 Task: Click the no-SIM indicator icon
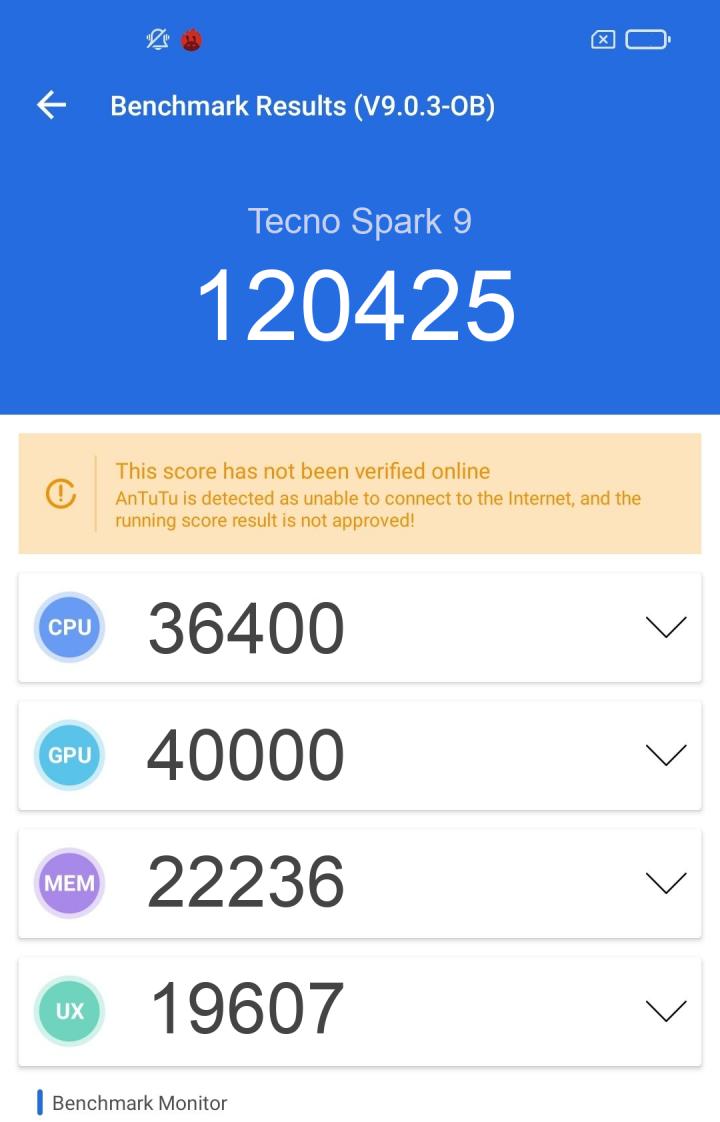602,39
